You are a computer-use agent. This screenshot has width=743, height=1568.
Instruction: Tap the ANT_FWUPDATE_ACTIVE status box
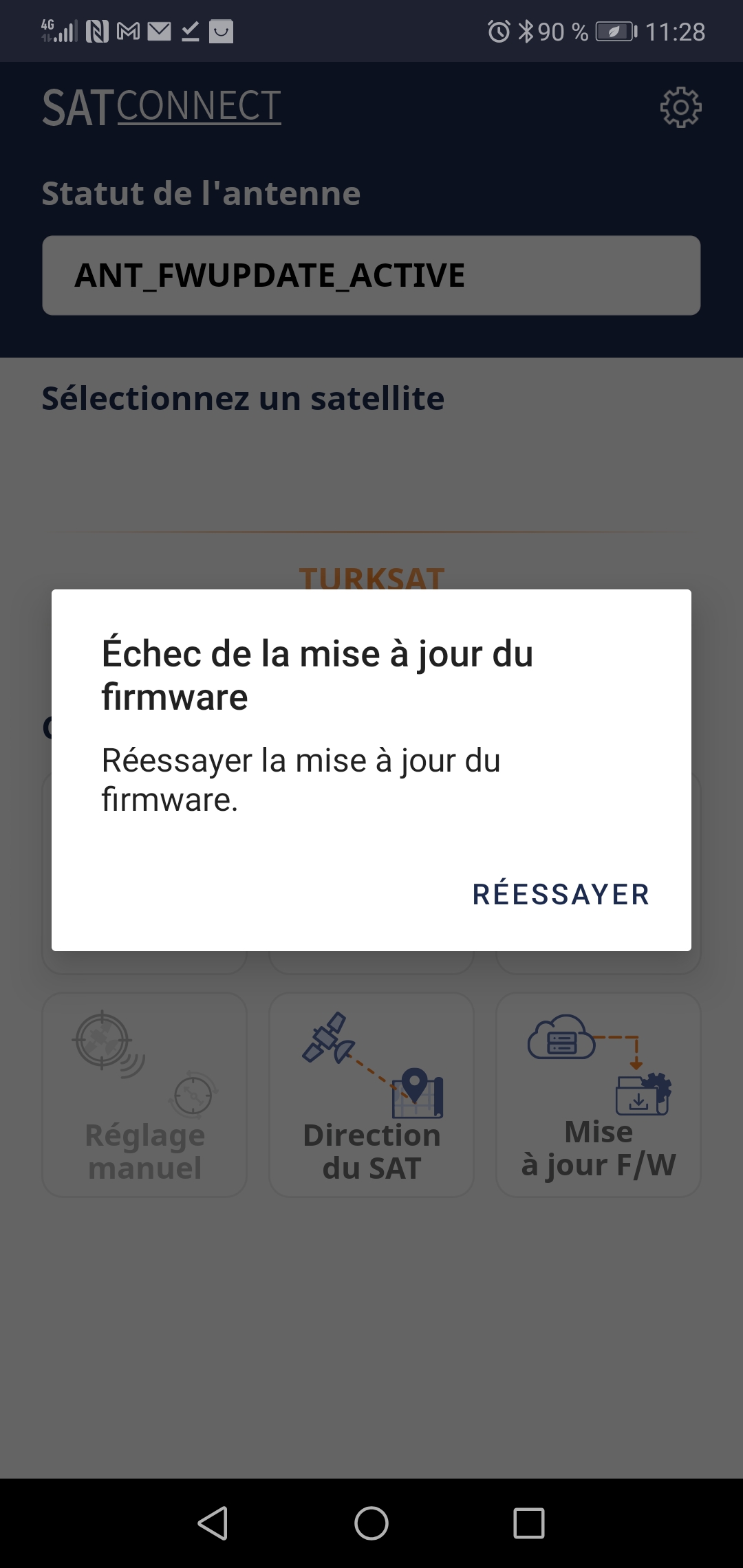(x=371, y=275)
